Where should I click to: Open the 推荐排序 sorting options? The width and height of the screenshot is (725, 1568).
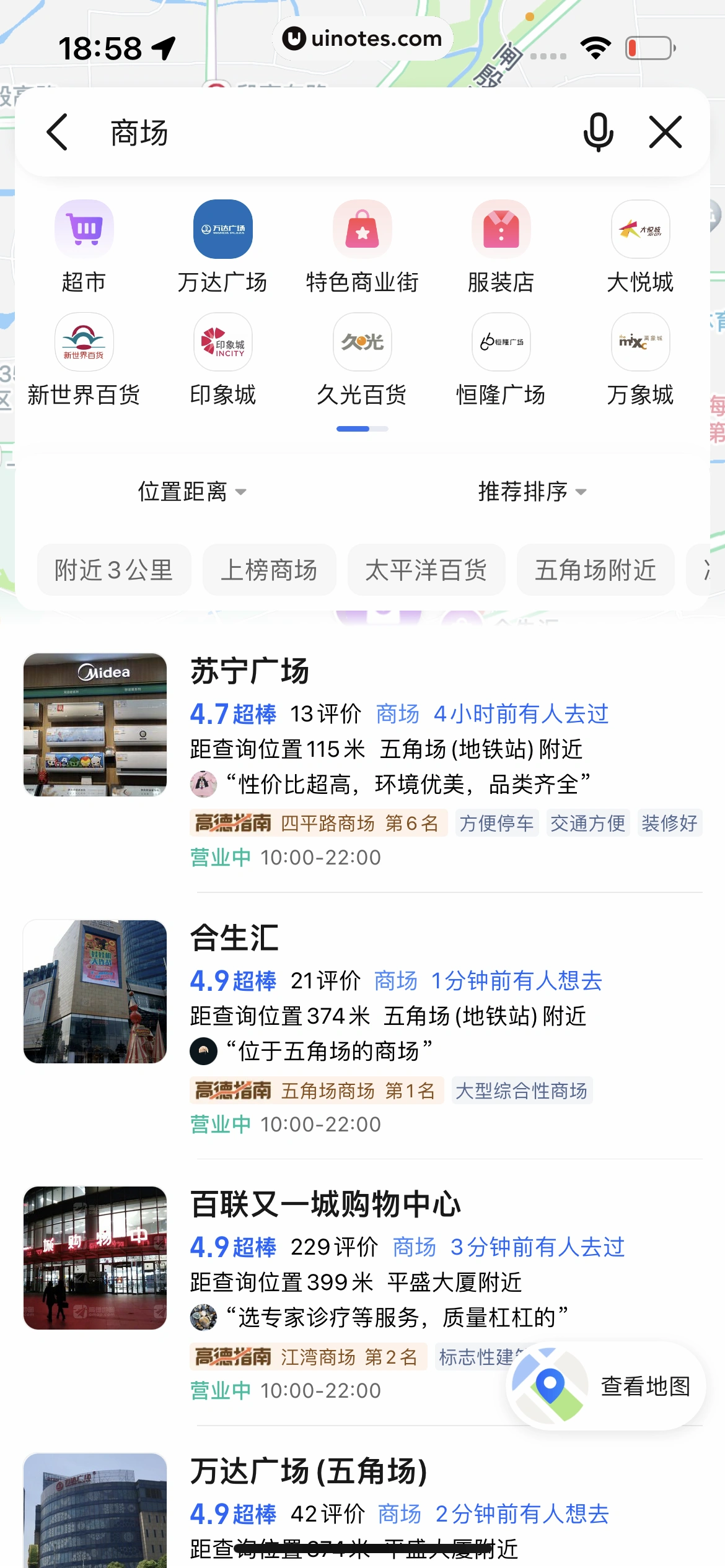coord(529,491)
